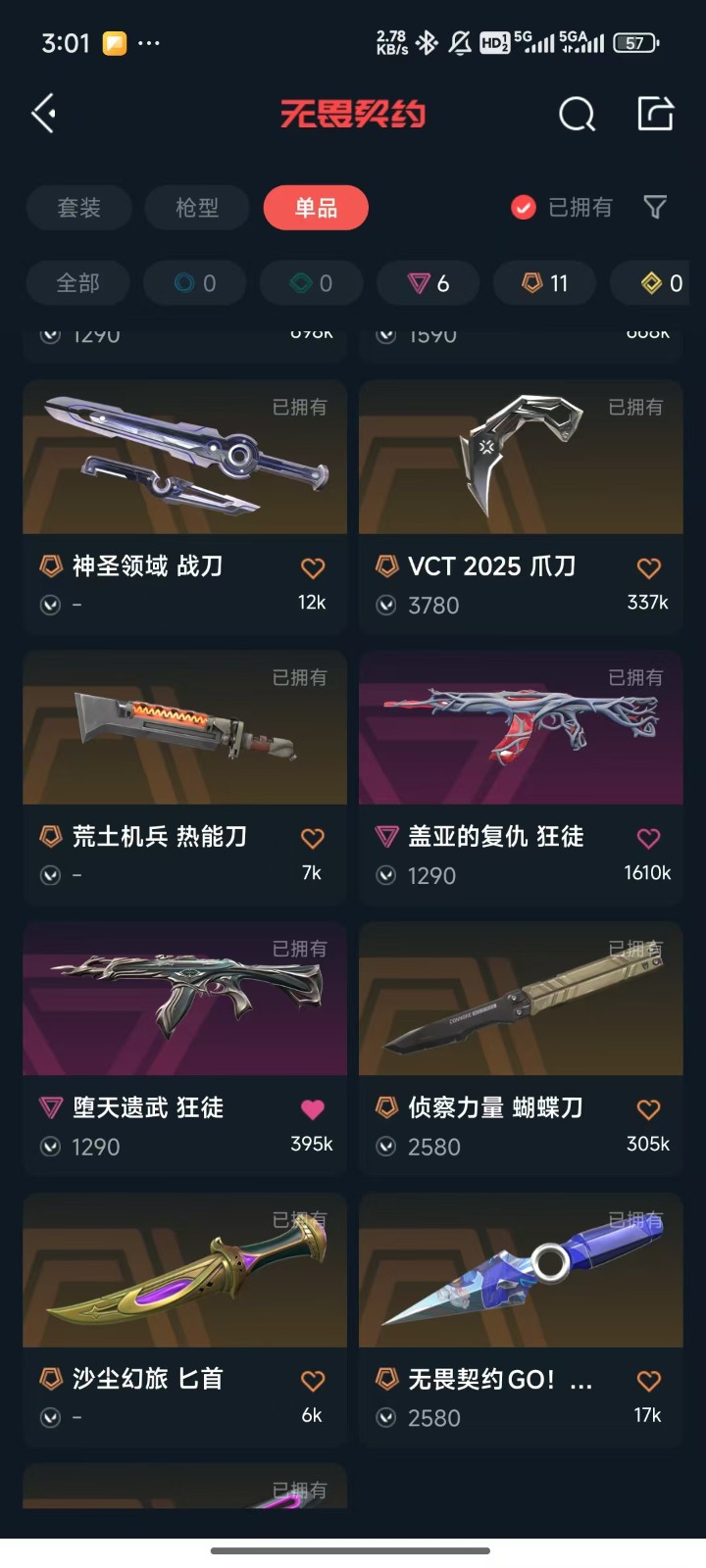Favorite the VCT 2025 爪刀 skin
706x1568 pixels.
click(x=648, y=567)
